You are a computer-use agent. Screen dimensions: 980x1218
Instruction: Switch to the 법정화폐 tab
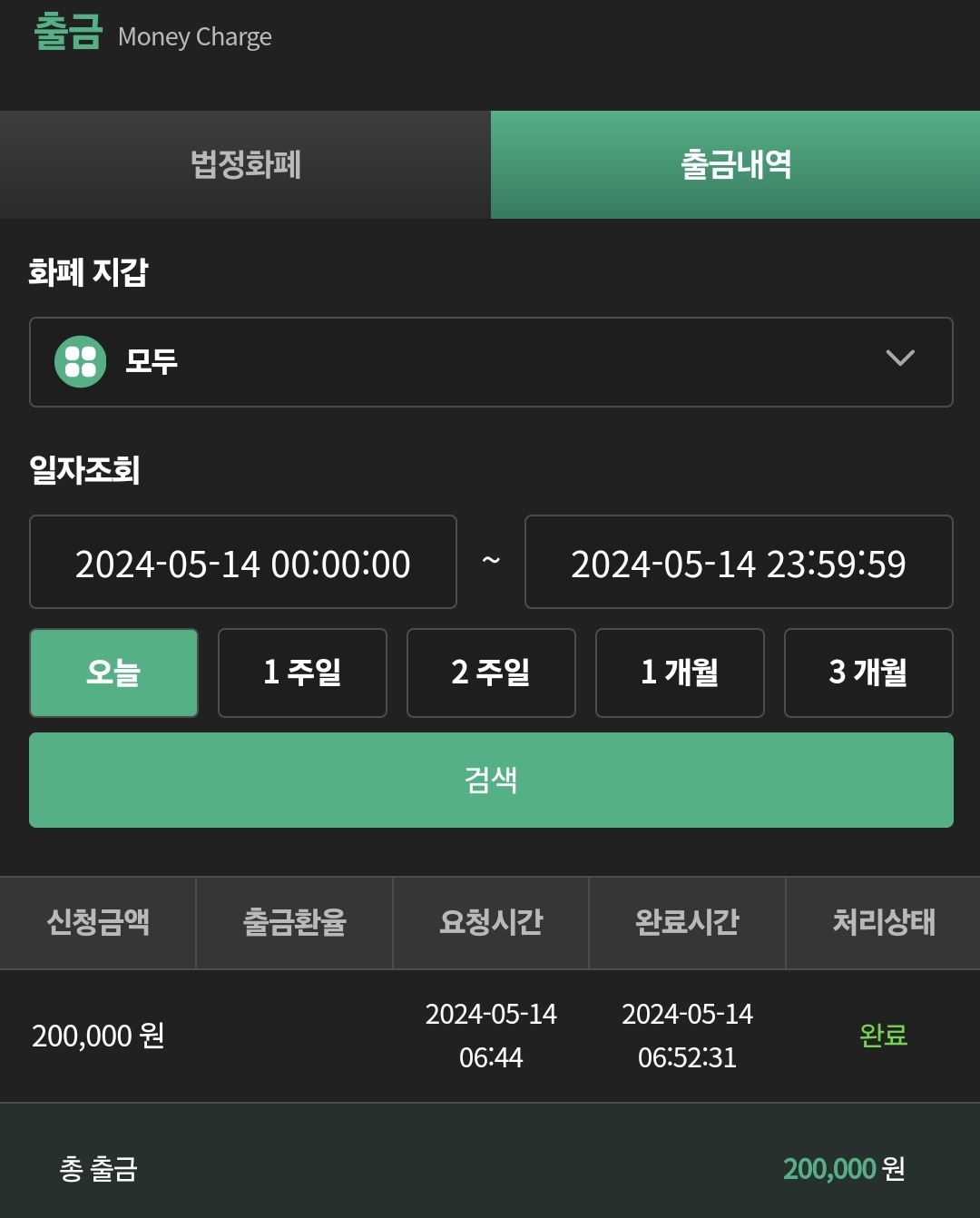(245, 164)
